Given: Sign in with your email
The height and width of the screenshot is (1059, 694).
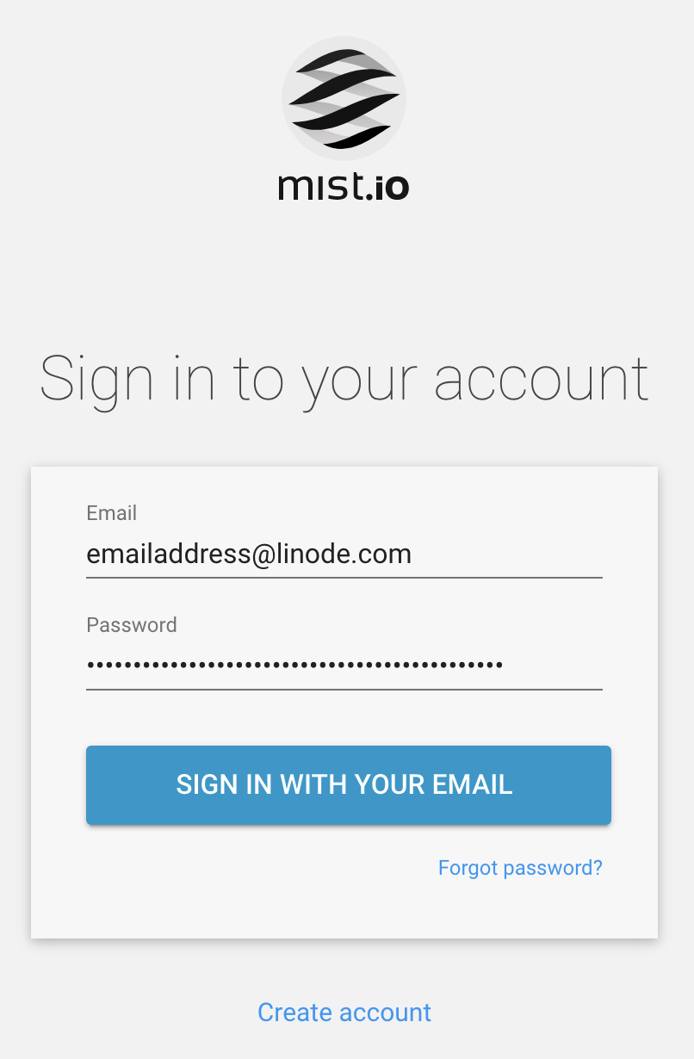Looking at the screenshot, I should pos(348,785).
